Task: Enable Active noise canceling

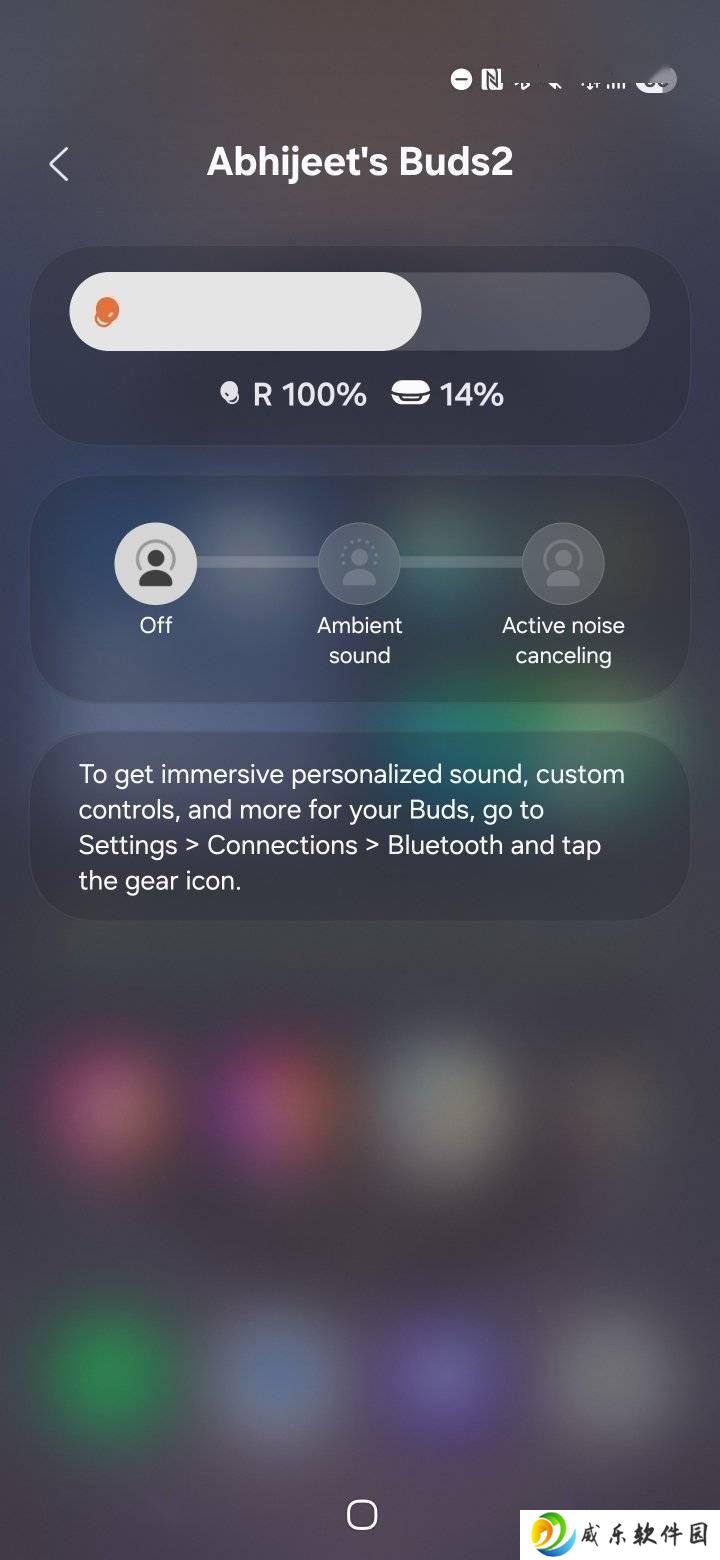Action: point(563,564)
